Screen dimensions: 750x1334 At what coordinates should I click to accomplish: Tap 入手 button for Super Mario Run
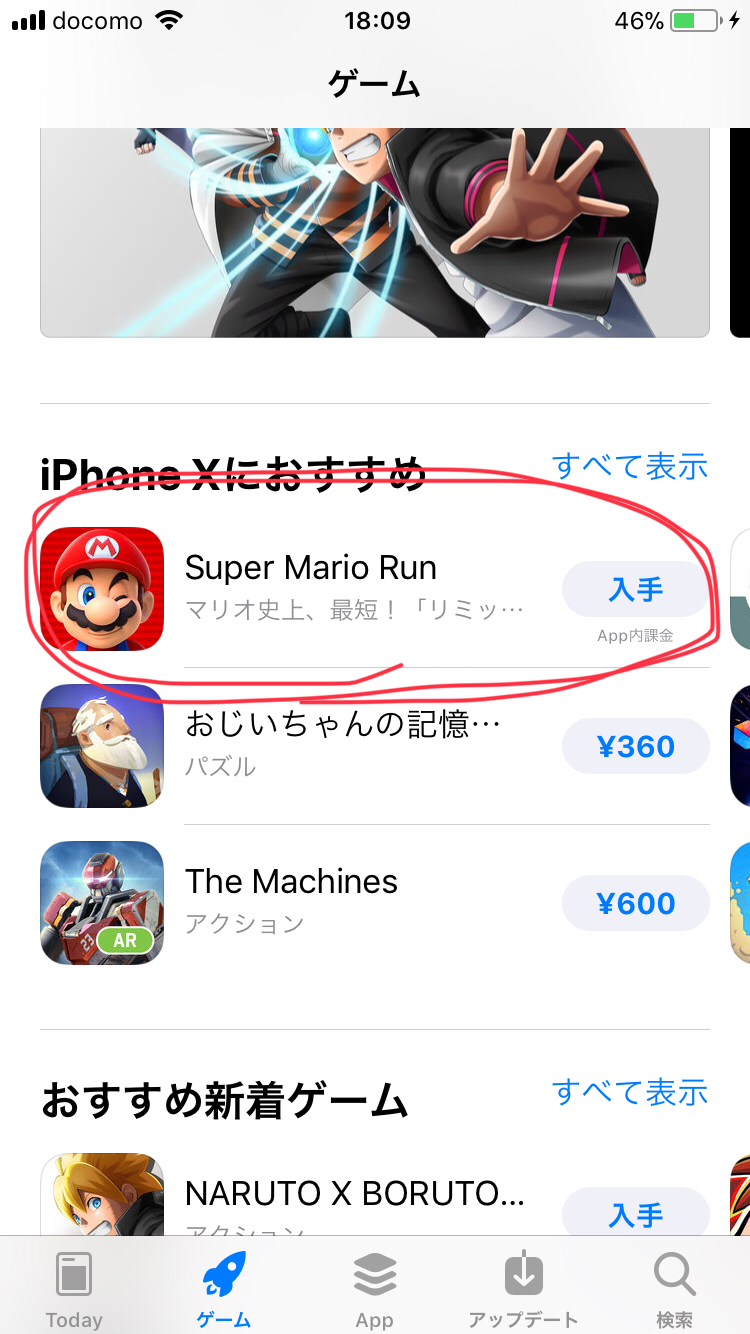click(636, 589)
